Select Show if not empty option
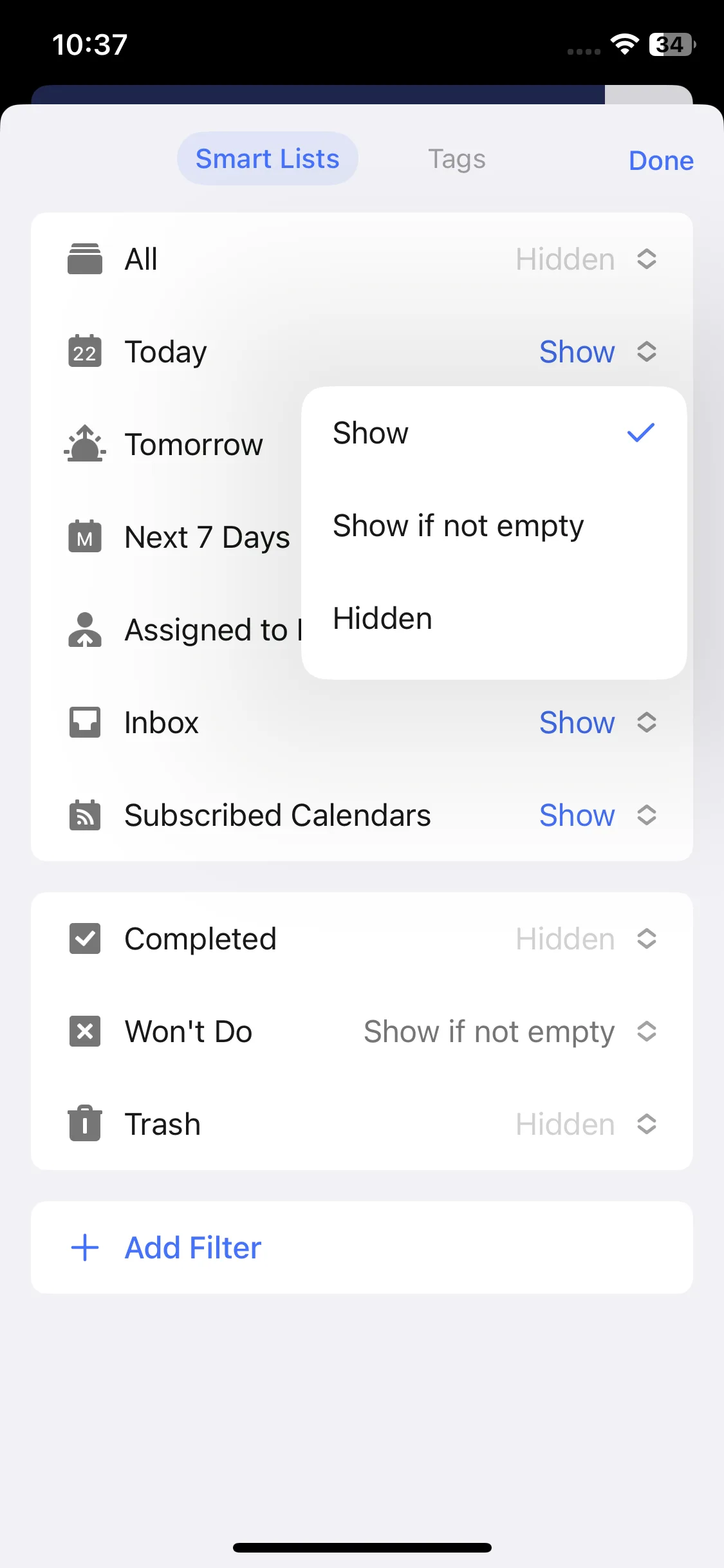Viewport: 724px width, 1568px height. 493,526
